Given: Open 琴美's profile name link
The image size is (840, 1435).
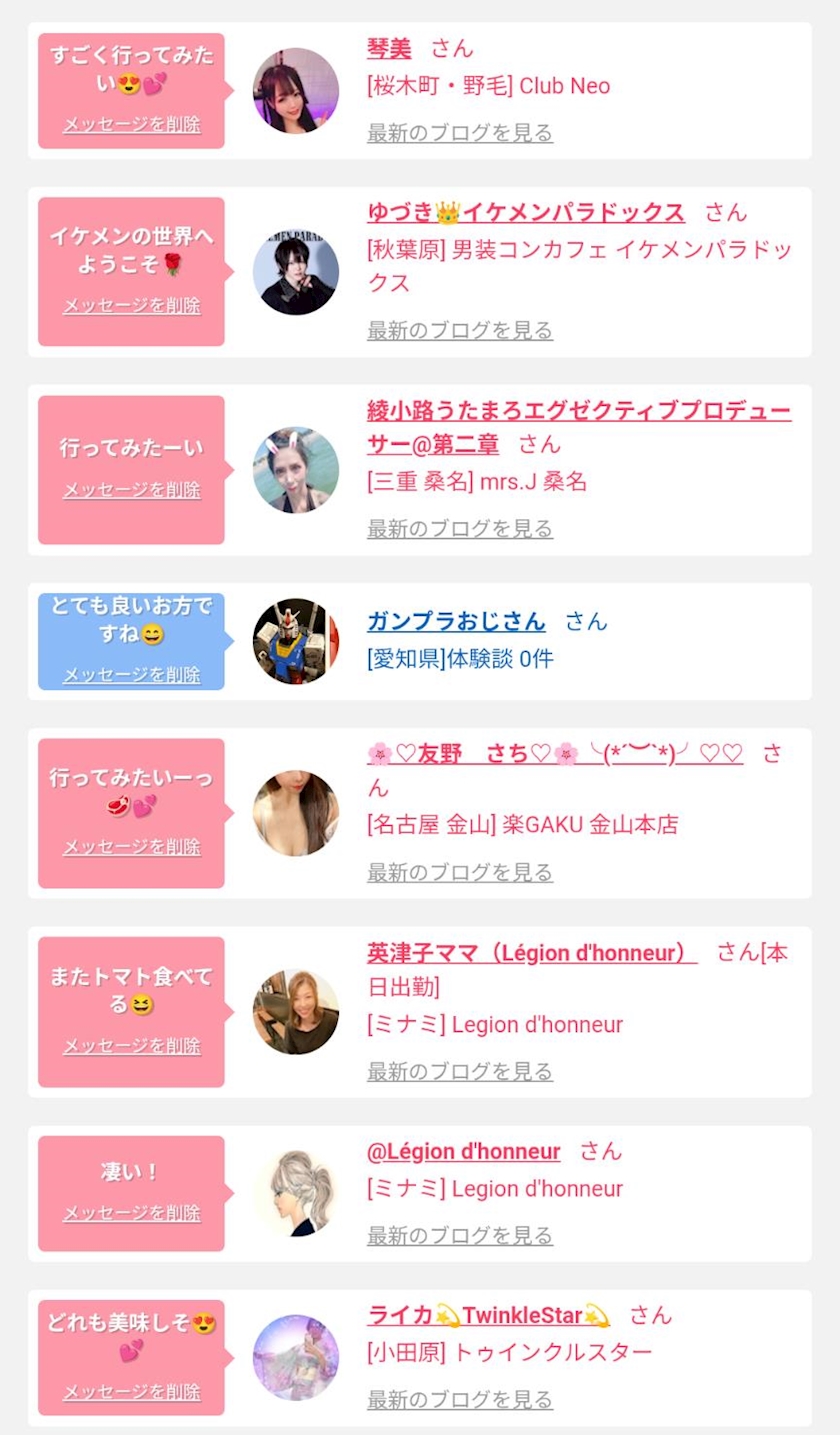Looking at the screenshot, I should tap(389, 48).
